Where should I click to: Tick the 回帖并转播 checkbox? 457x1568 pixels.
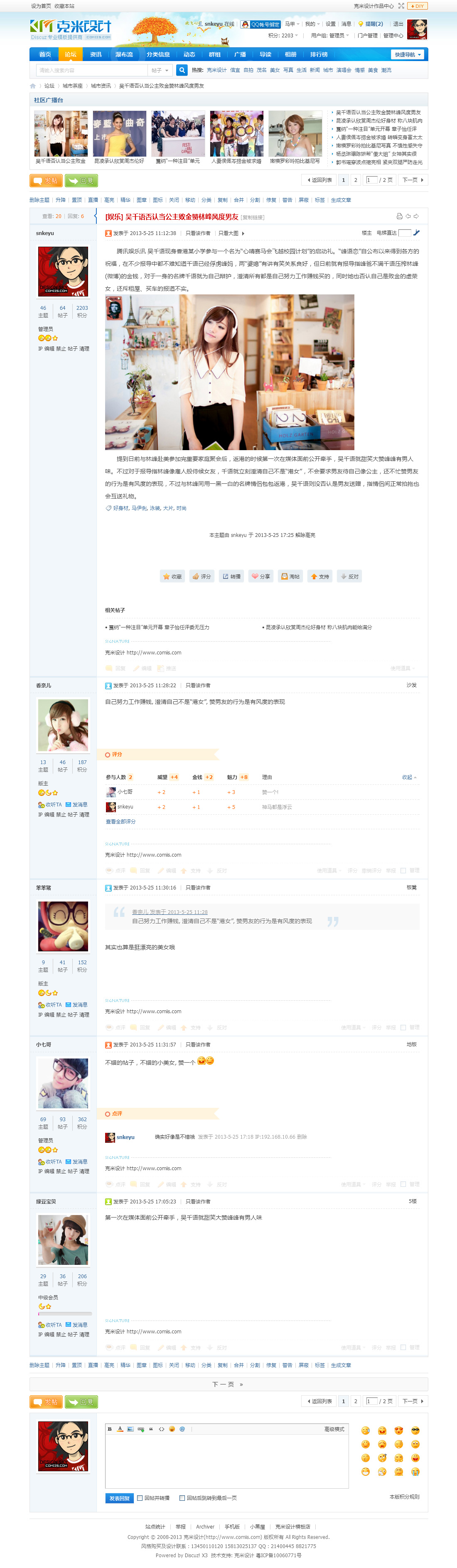(x=140, y=1498)
